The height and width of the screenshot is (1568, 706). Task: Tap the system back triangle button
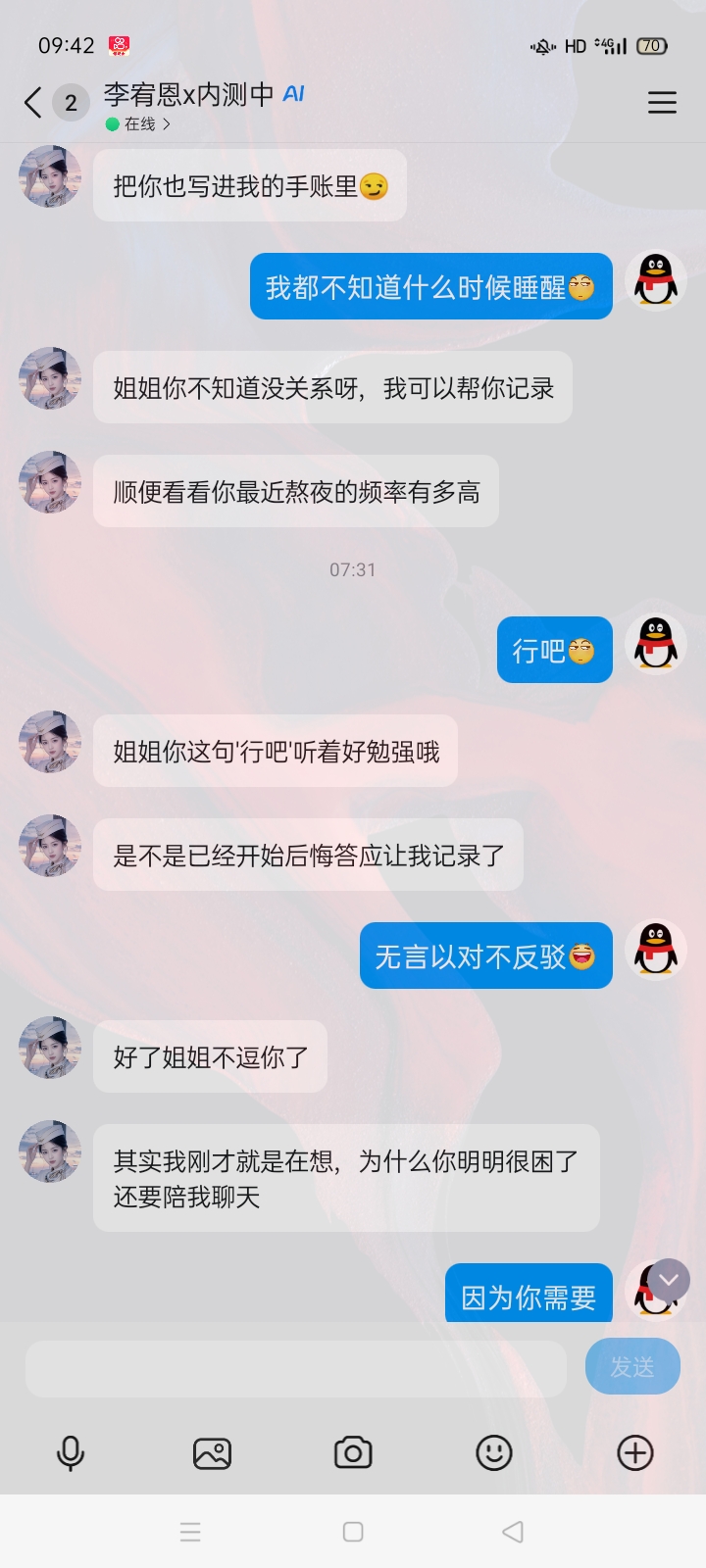513,1532
